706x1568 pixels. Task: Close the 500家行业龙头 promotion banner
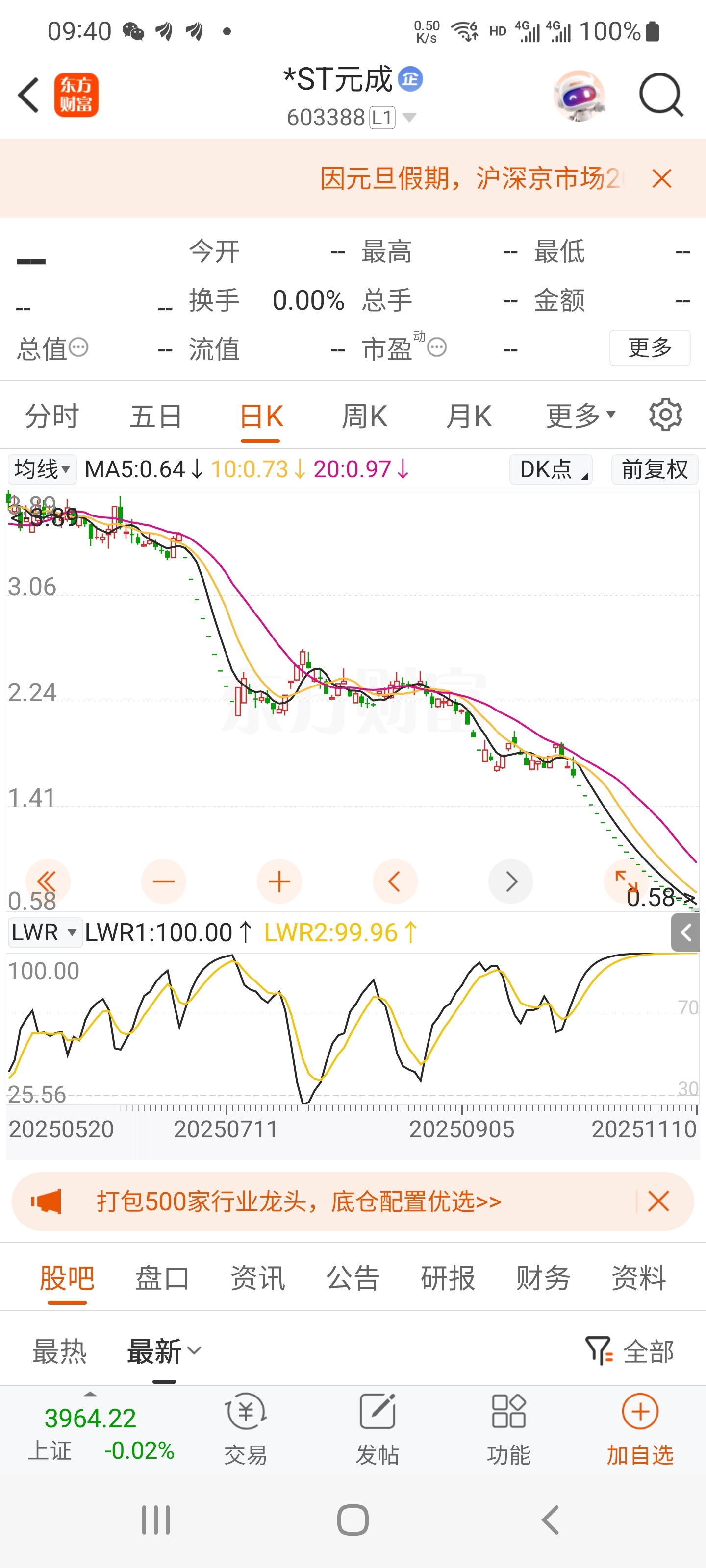658,1201
